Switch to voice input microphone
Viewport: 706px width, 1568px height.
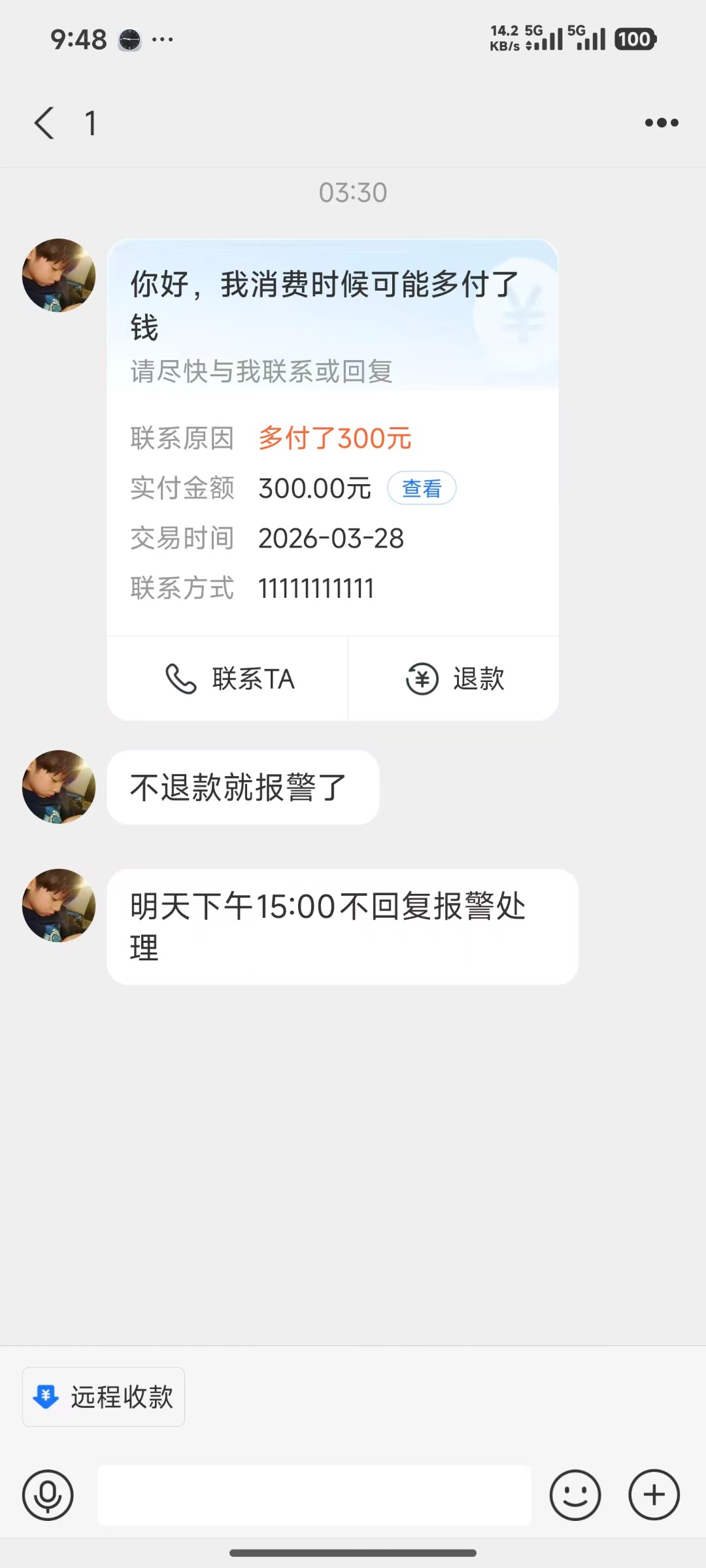point(48,1495)
